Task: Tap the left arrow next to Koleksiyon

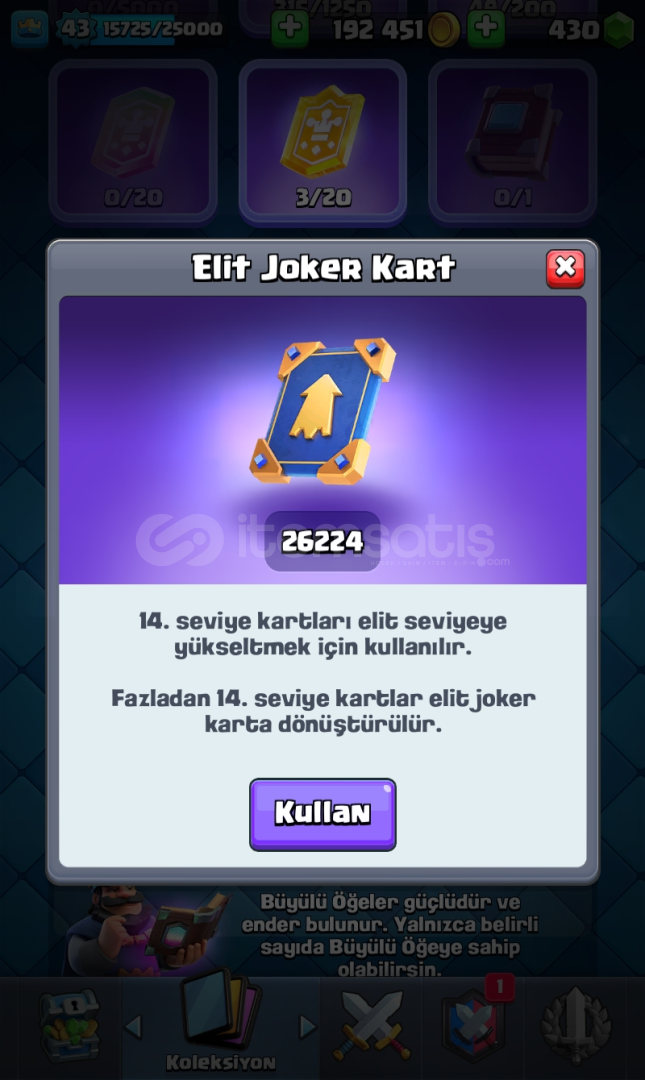Action: tap(134, 1027)
